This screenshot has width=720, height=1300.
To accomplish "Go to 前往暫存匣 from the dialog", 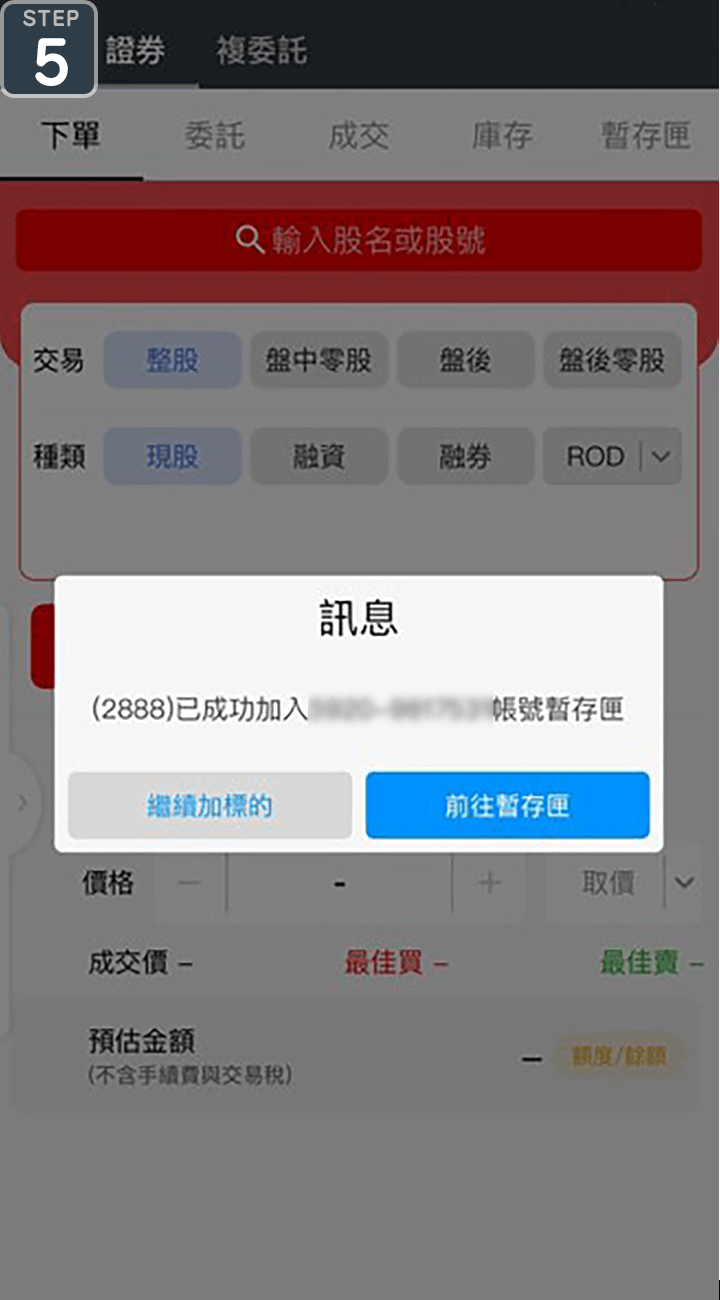I will click(507, 805).
